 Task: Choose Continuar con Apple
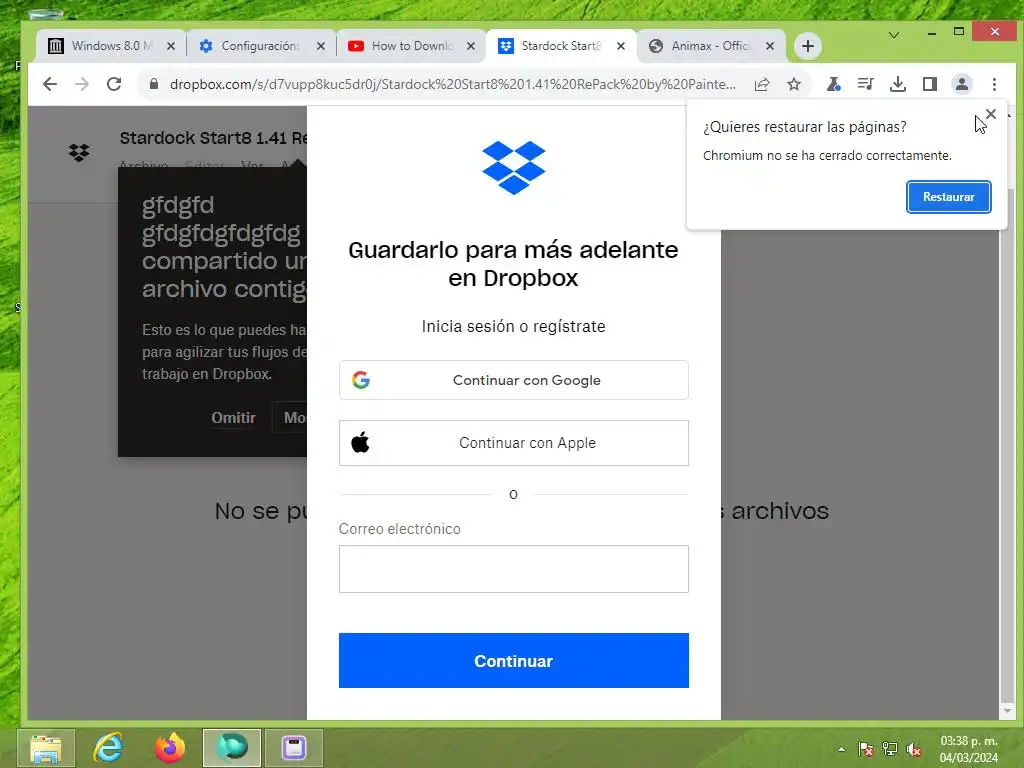click(513, 443)
